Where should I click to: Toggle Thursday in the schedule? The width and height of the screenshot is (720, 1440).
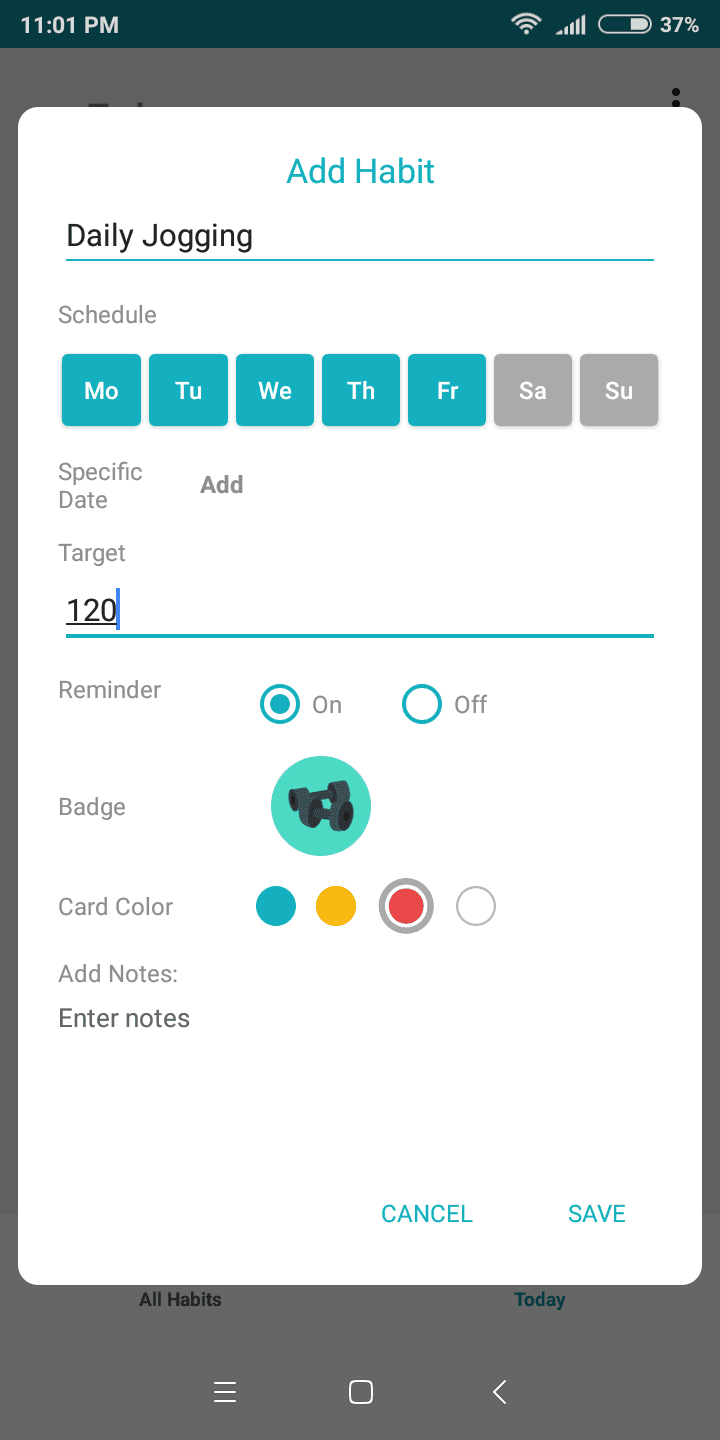(x=361, y=390)
